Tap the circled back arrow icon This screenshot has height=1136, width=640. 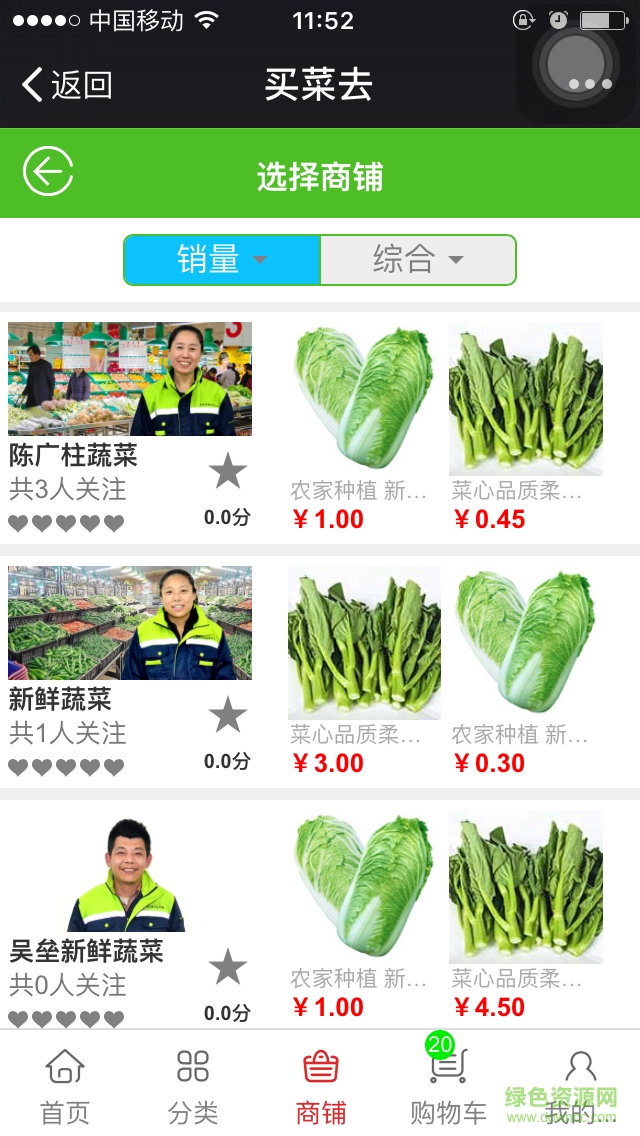(x=48, y=172)
